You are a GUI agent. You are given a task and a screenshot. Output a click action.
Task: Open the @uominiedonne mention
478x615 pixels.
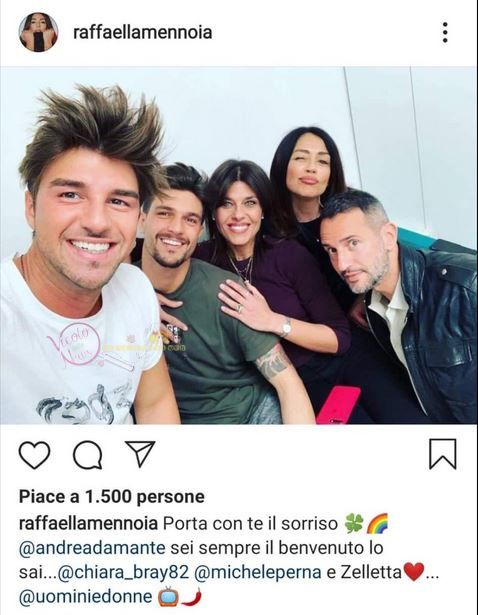pos(85,597)
